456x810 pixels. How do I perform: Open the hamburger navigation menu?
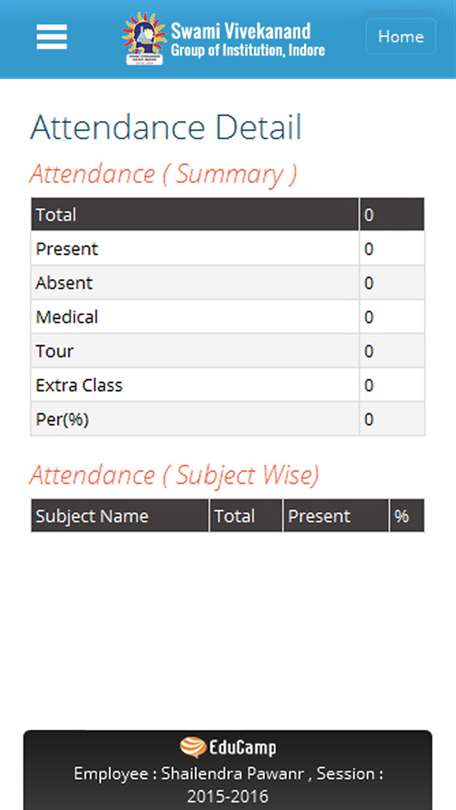click(52, 37)
